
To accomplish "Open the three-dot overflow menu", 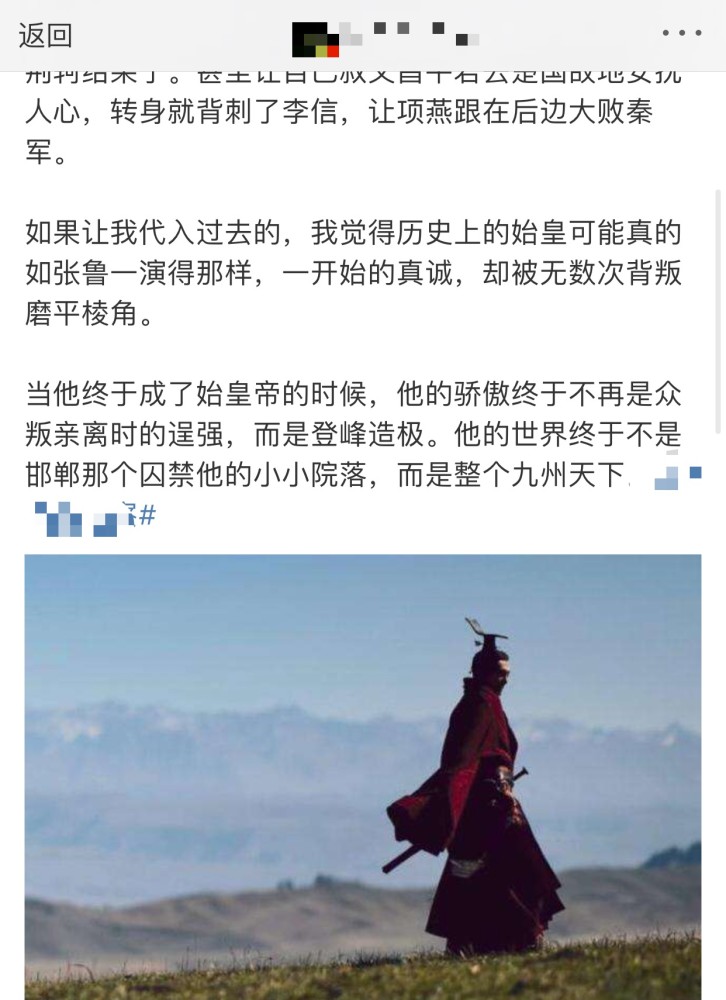I will (682, 34).
